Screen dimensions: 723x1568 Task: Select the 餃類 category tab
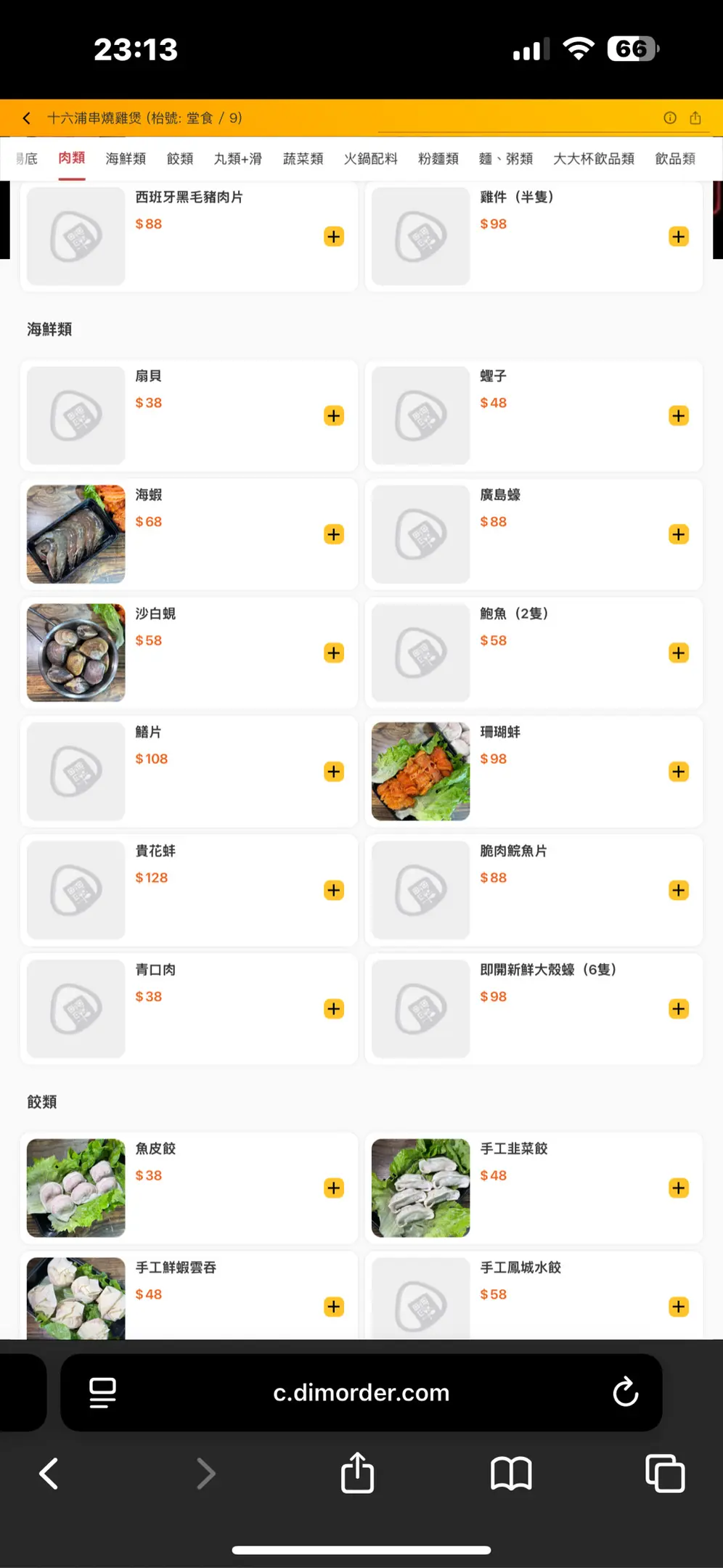point(180,159)
